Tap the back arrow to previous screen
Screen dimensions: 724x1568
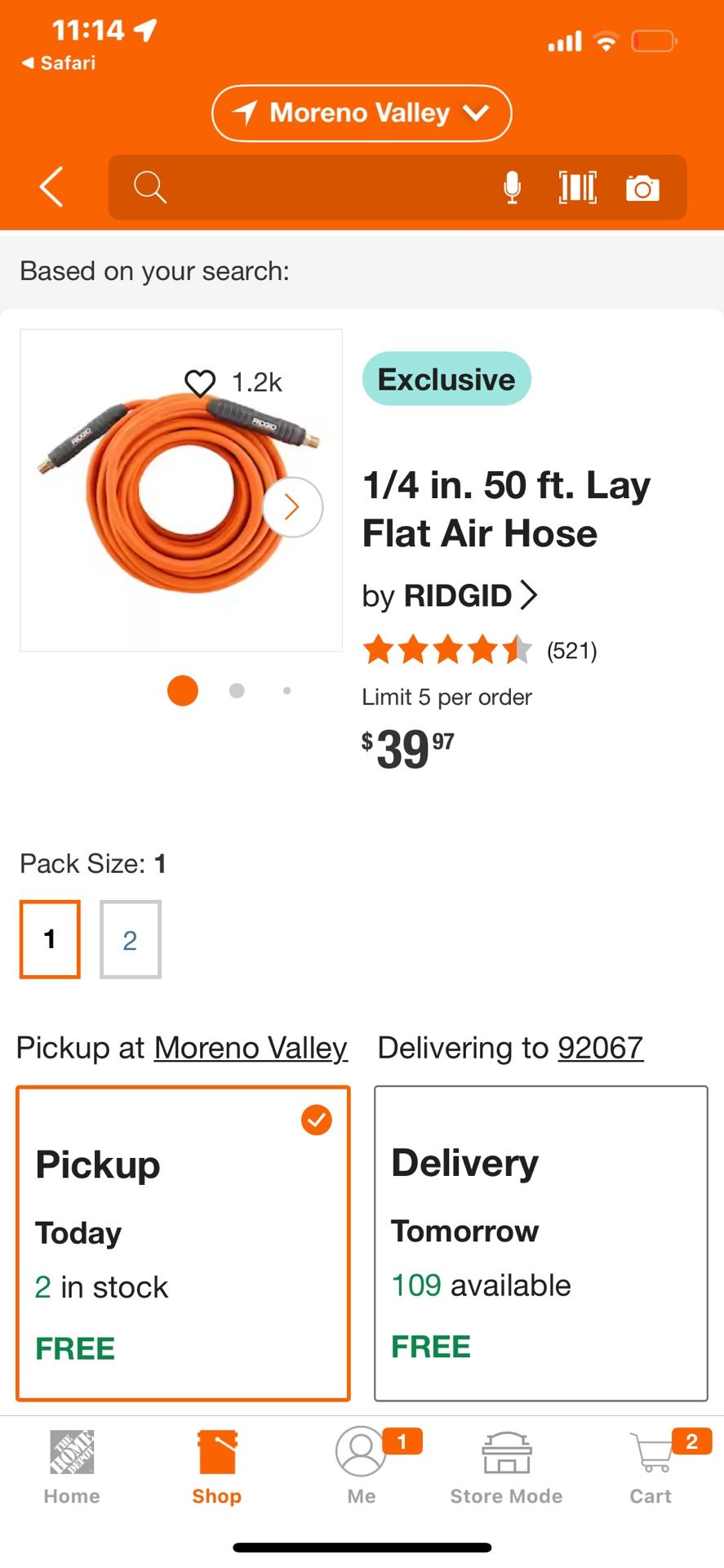click(51, 187)
